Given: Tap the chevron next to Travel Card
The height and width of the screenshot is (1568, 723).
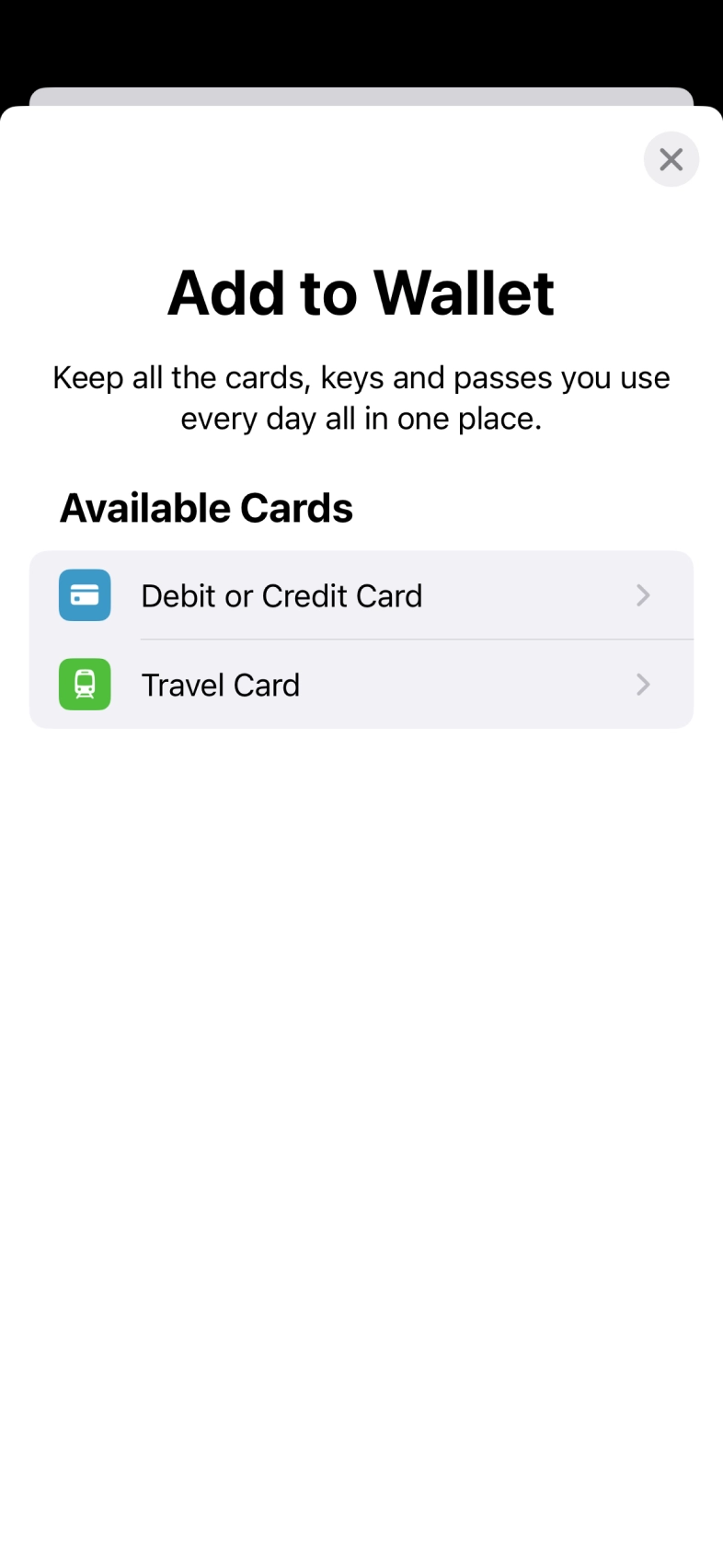Looking at the screenshot, I should [643, 685].
